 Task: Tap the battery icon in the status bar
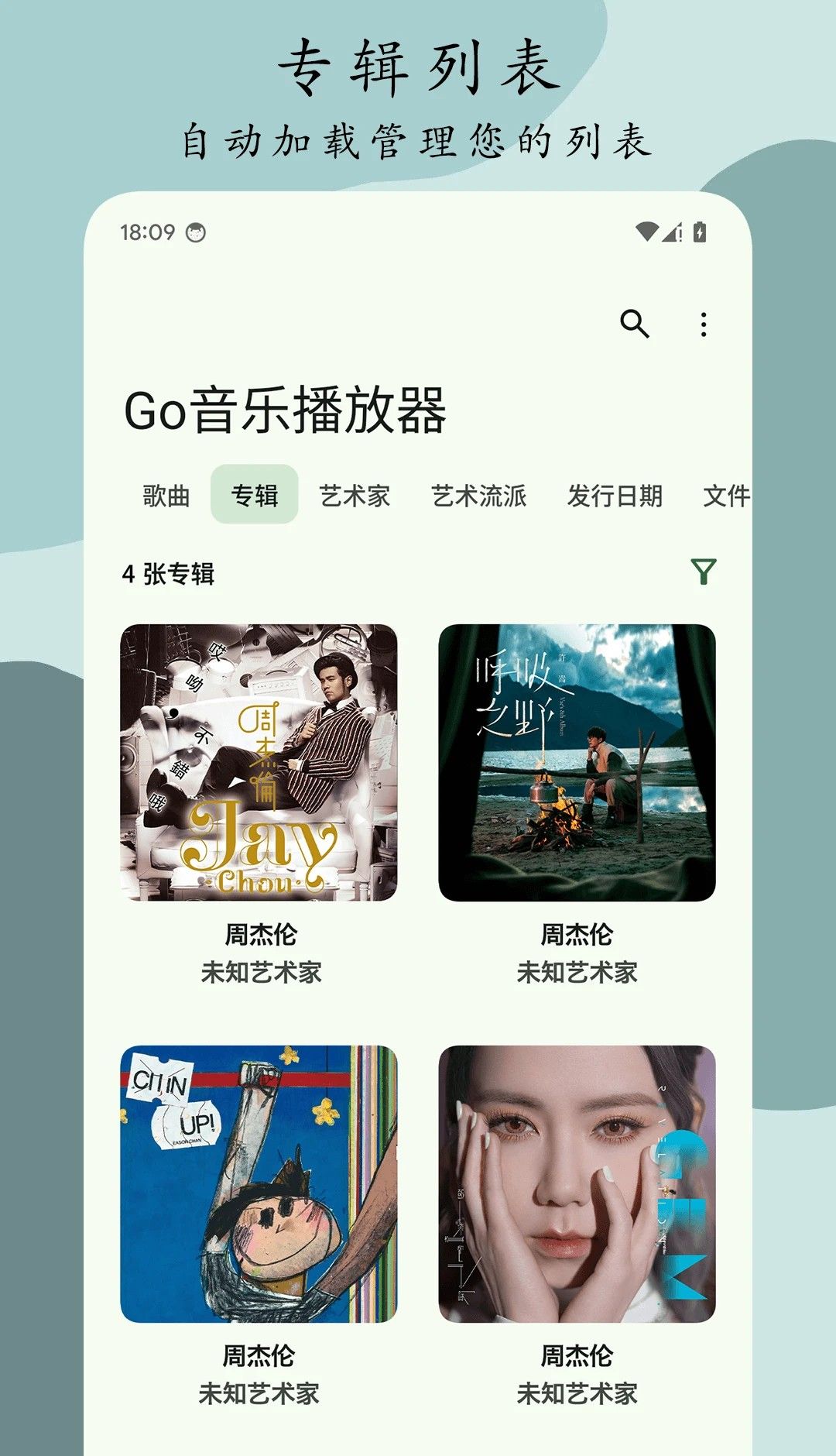coord(698,230)
